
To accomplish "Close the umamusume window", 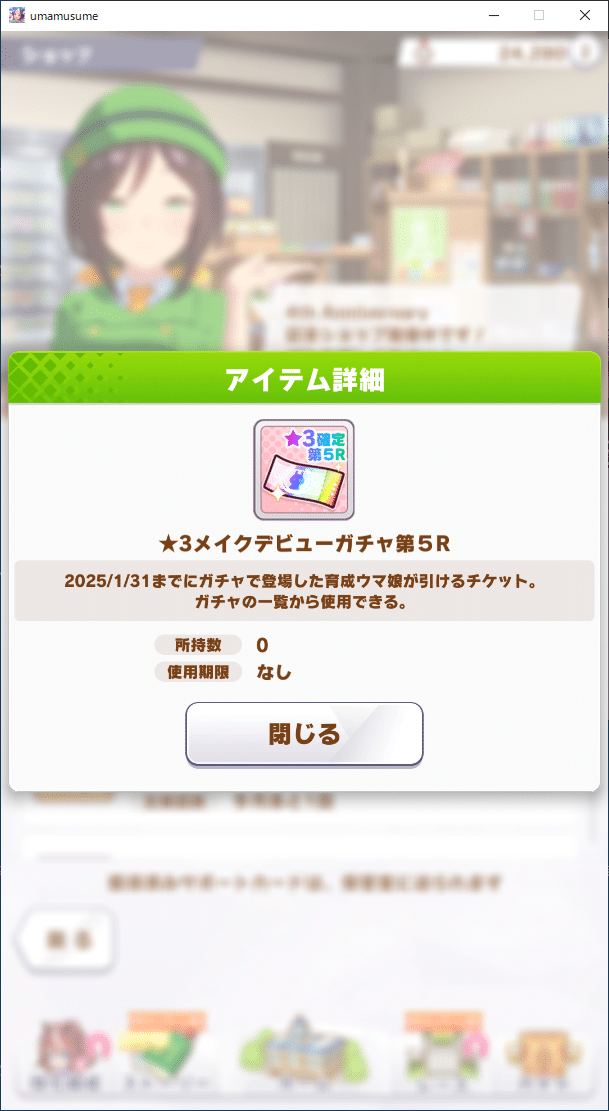I will 585,16.
